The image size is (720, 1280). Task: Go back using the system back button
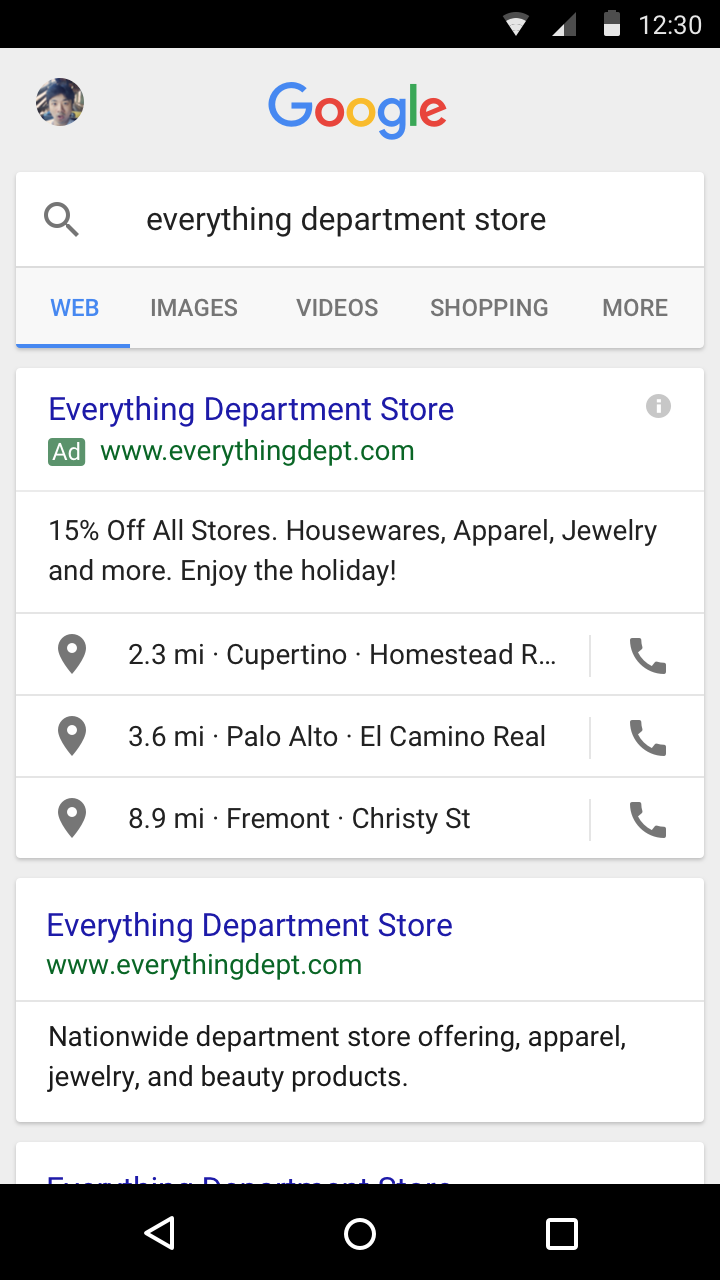coord(159,1233)
